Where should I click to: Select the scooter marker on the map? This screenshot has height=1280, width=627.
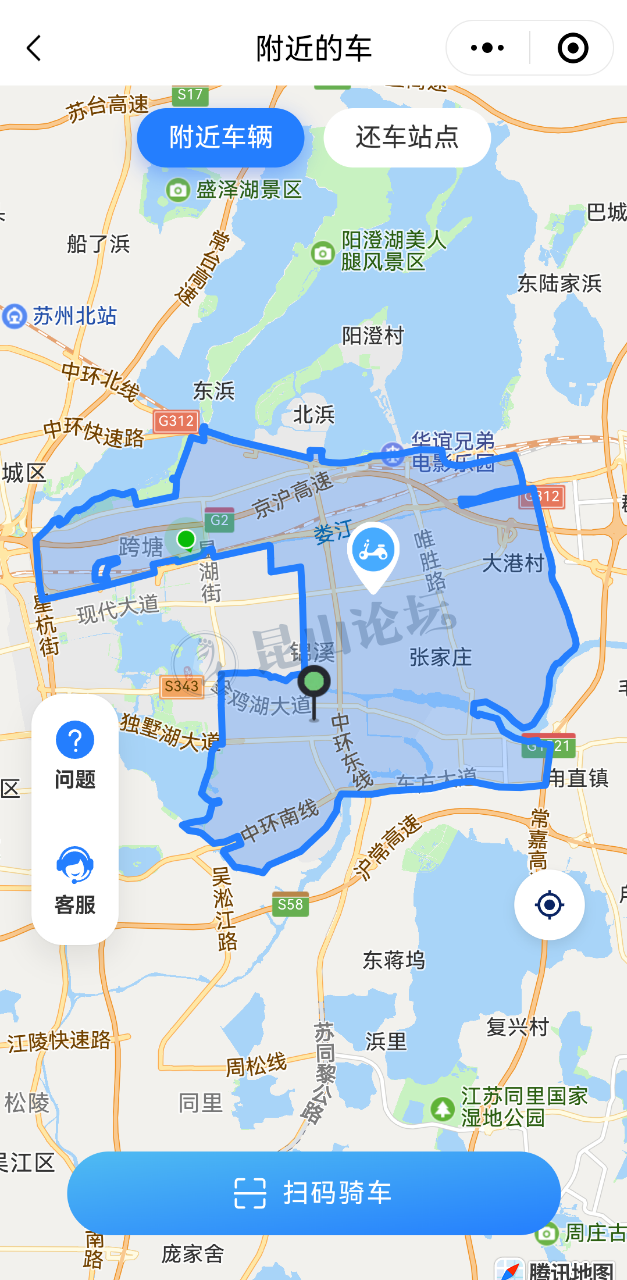(373, 551)
